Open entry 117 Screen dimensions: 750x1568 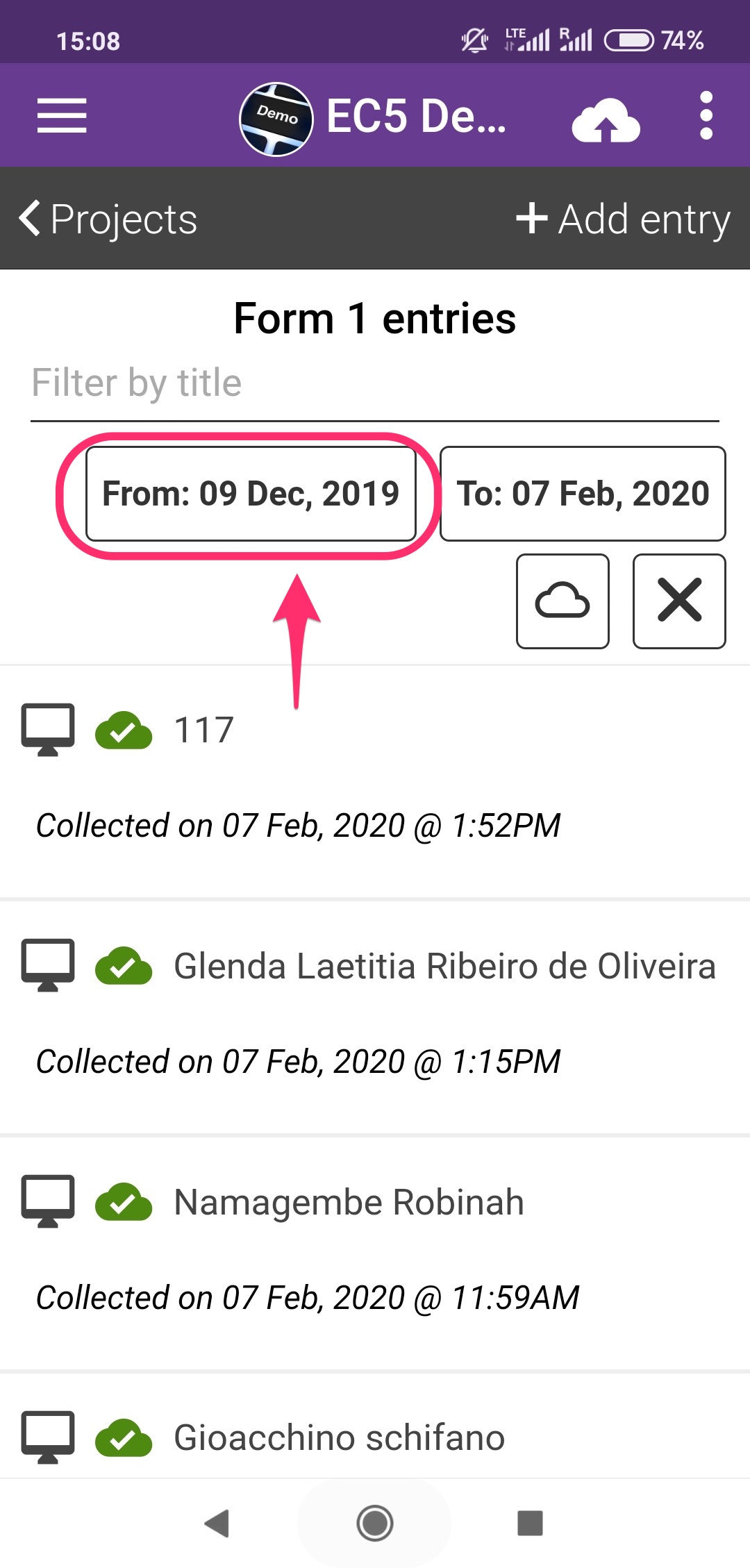375,782
